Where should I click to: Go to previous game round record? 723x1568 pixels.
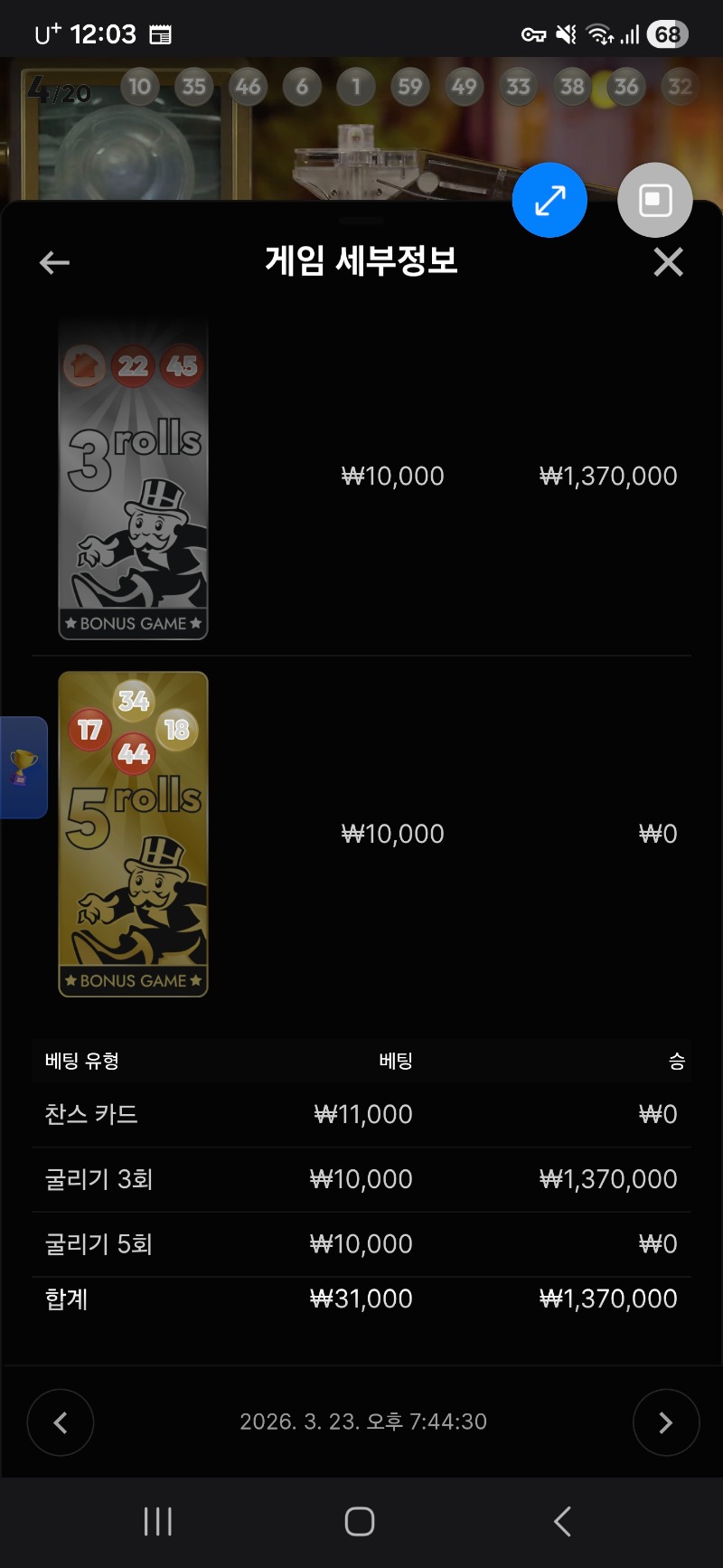[61, 1422]
